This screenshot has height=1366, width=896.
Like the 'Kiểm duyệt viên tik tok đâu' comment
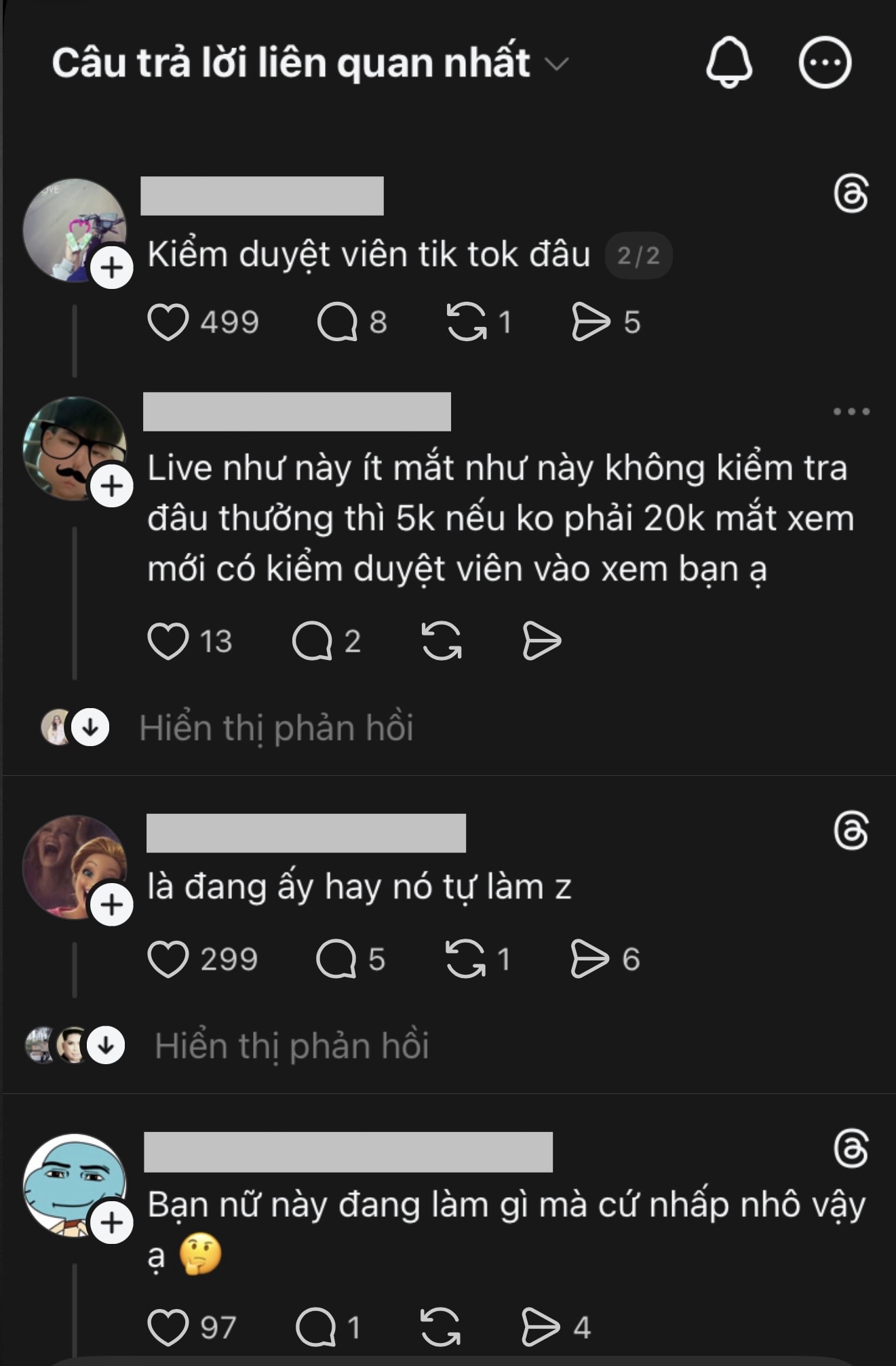168,322
